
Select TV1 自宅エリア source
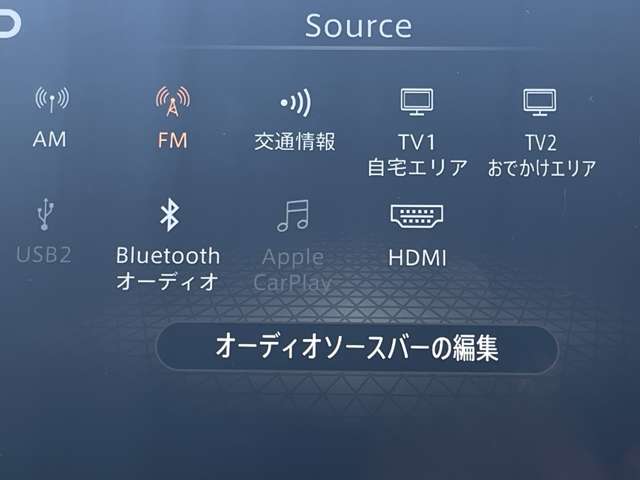416,130
